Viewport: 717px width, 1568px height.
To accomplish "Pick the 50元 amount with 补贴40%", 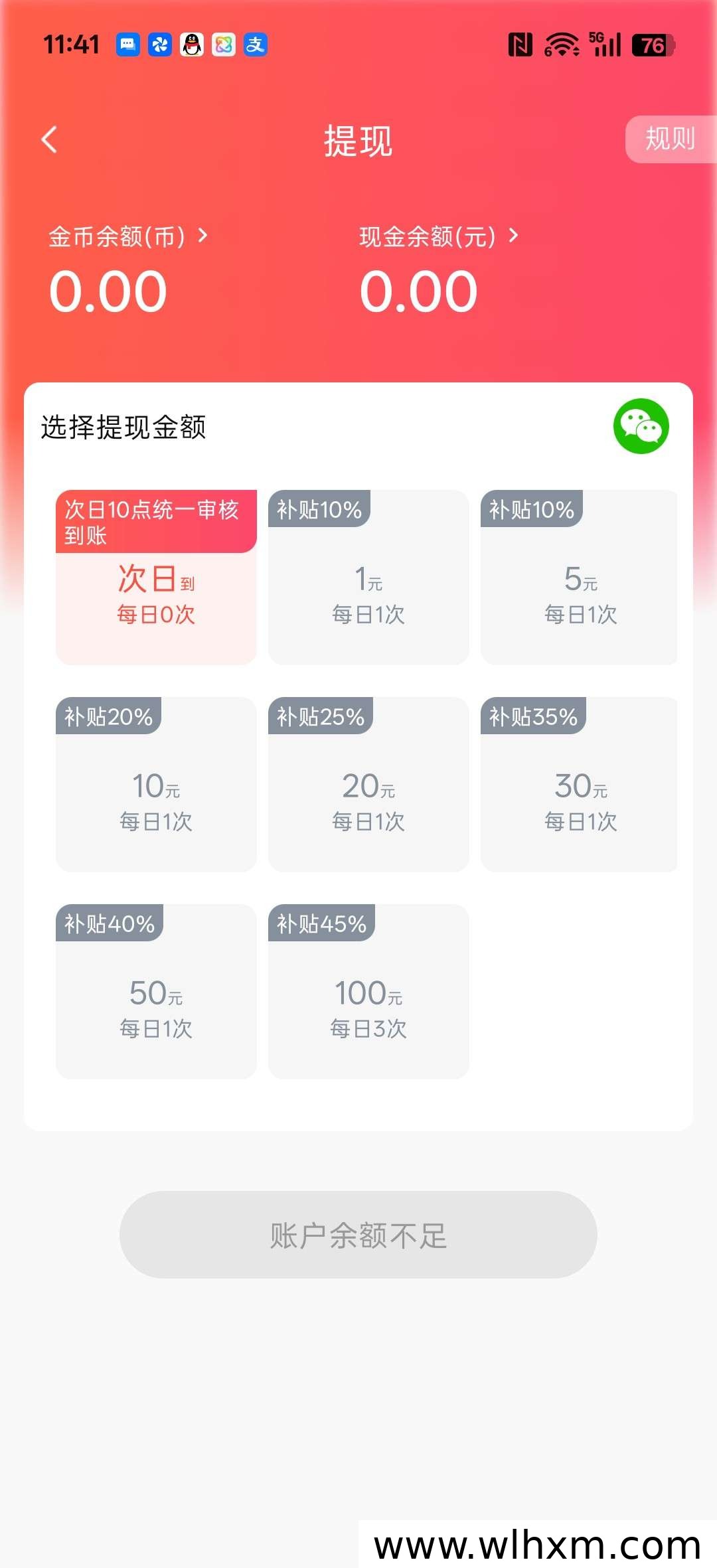I will [156, 991].
